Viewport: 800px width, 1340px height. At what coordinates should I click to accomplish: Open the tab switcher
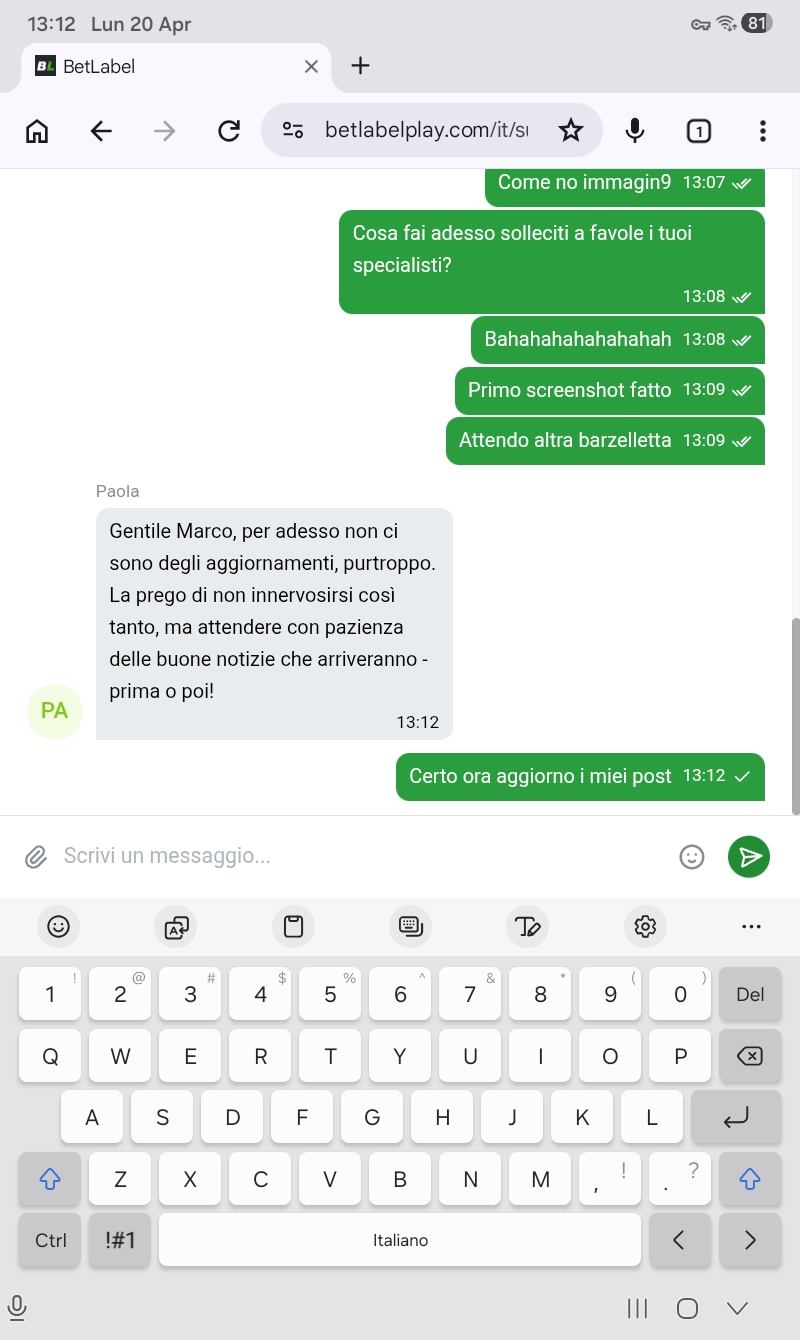tap(698, 131)
